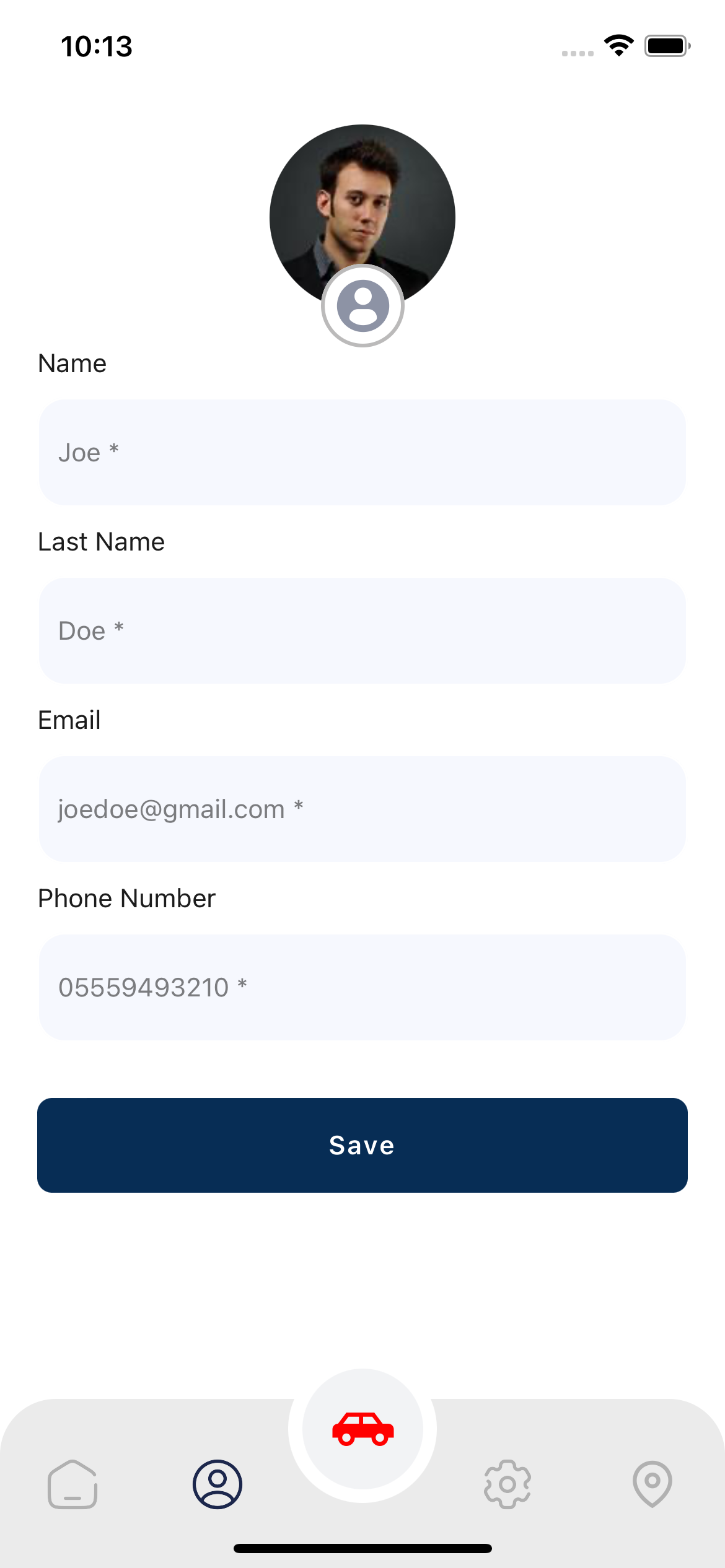Image resolution: width=725 pixels, height=1568 pixels.
Task: Go to the home tab
Action: click(72, 1484)
